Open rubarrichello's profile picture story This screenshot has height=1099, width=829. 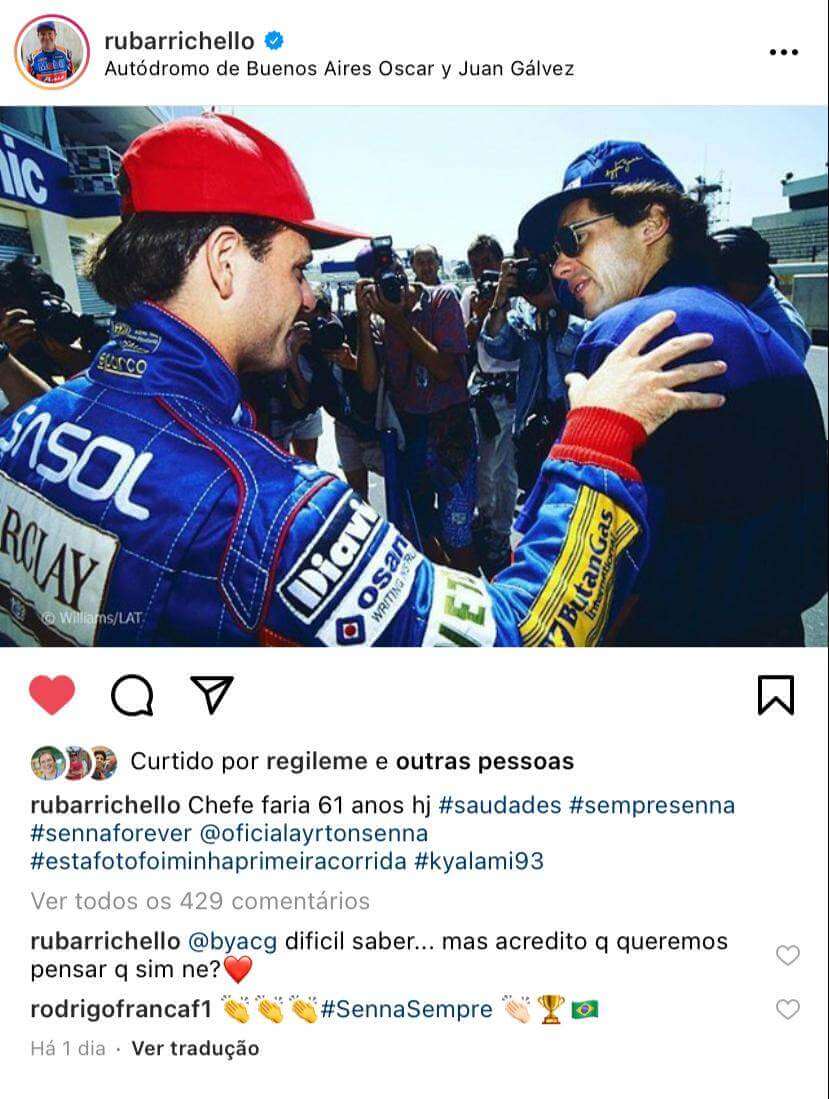point(52,53)
